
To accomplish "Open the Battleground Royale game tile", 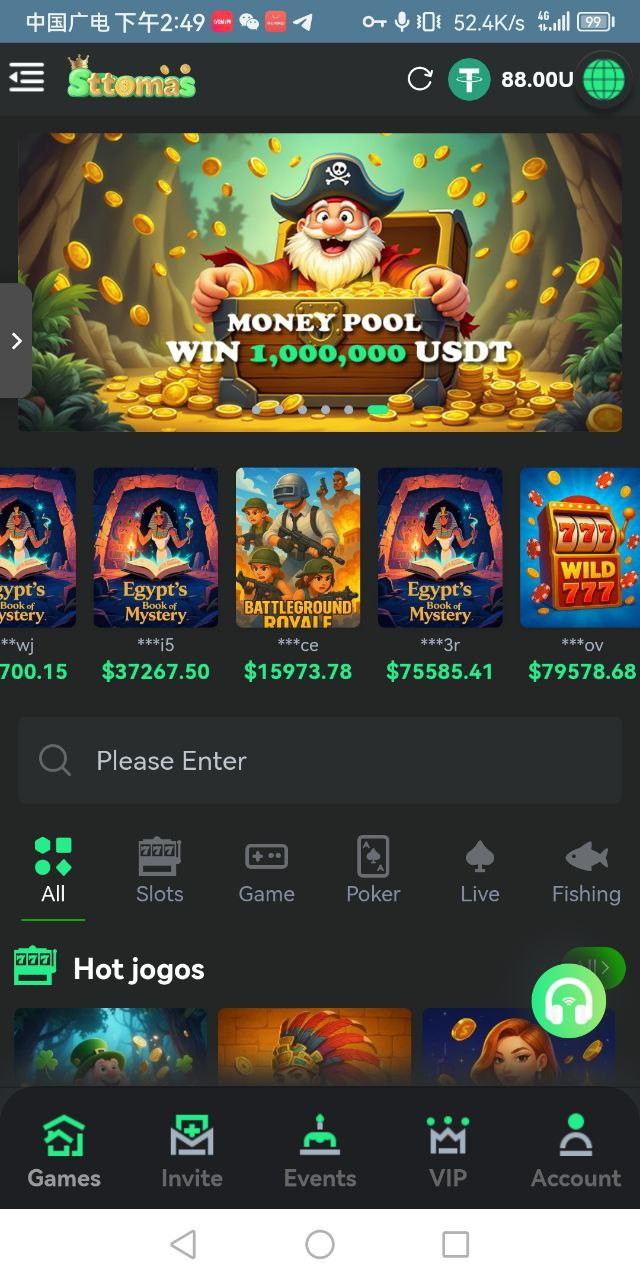I will click(298, 548).
